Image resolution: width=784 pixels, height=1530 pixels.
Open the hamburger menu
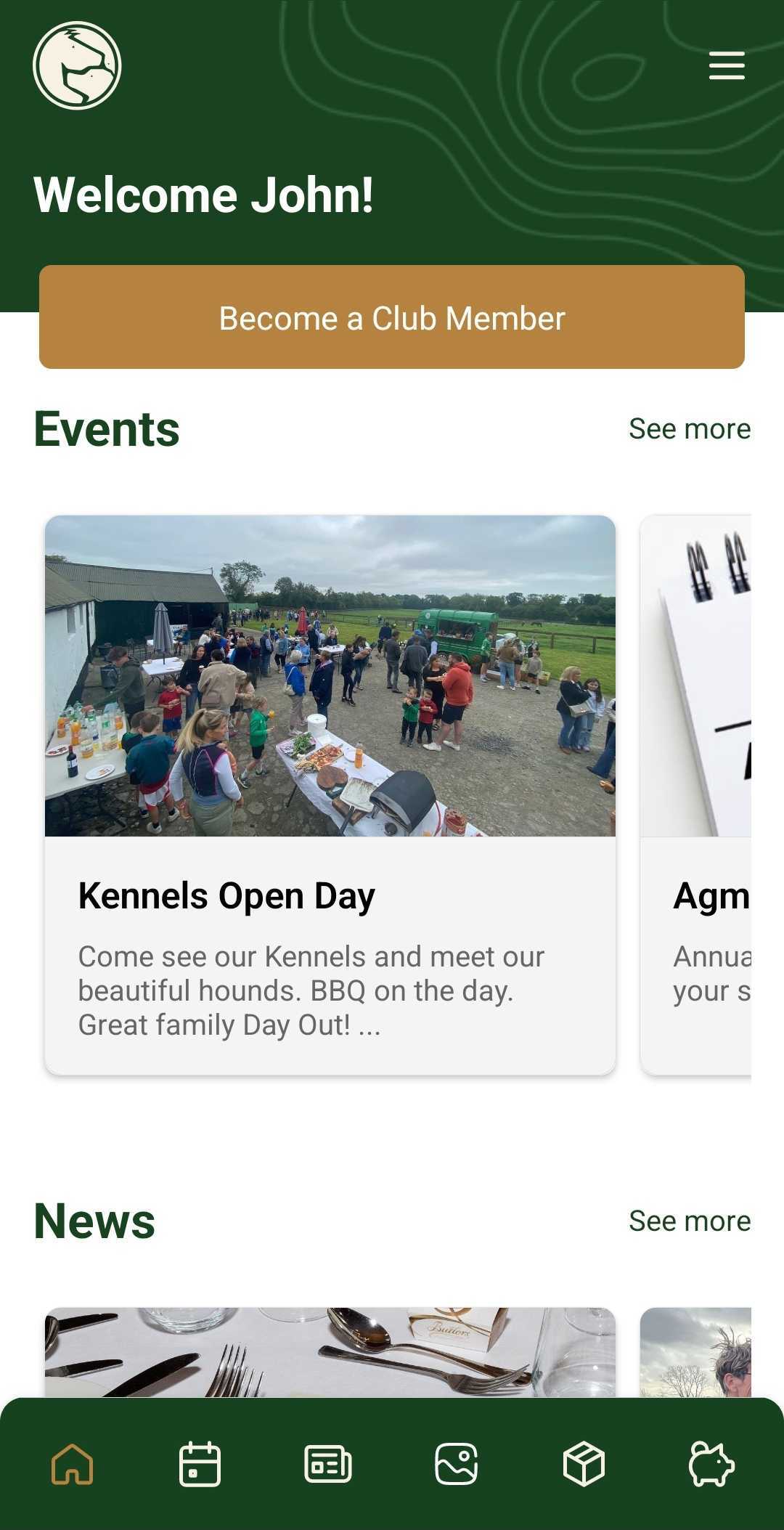coord(727,65)
